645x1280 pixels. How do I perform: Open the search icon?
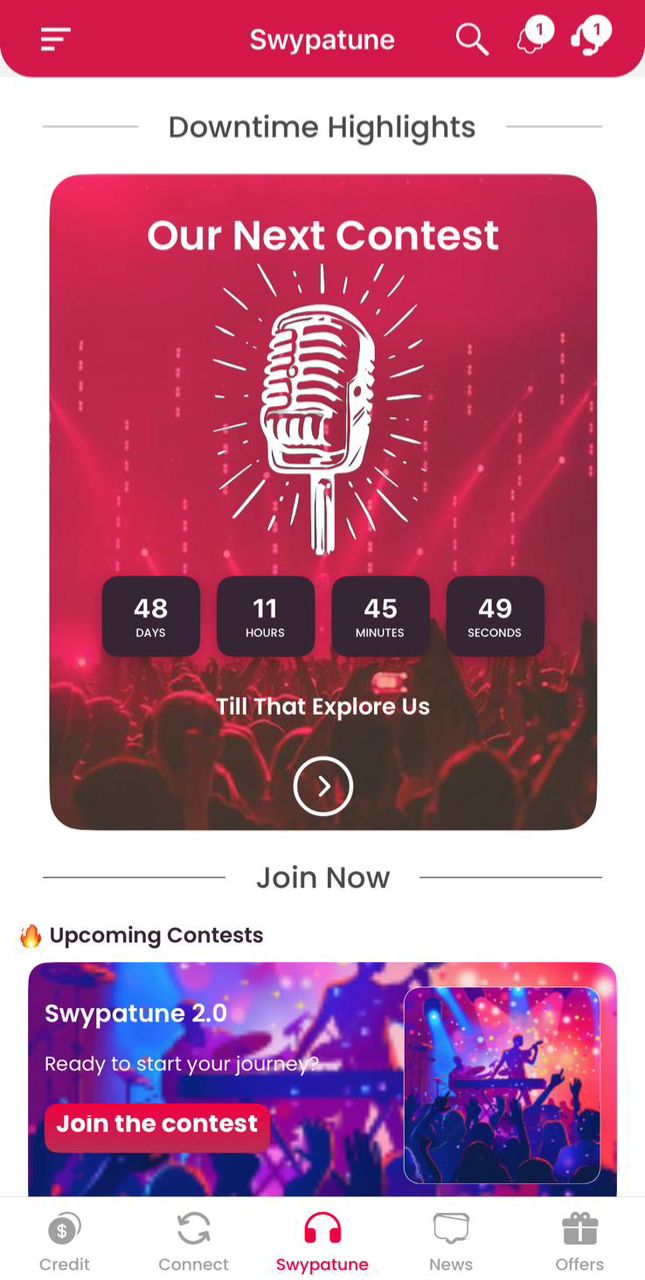click(472, 39)
